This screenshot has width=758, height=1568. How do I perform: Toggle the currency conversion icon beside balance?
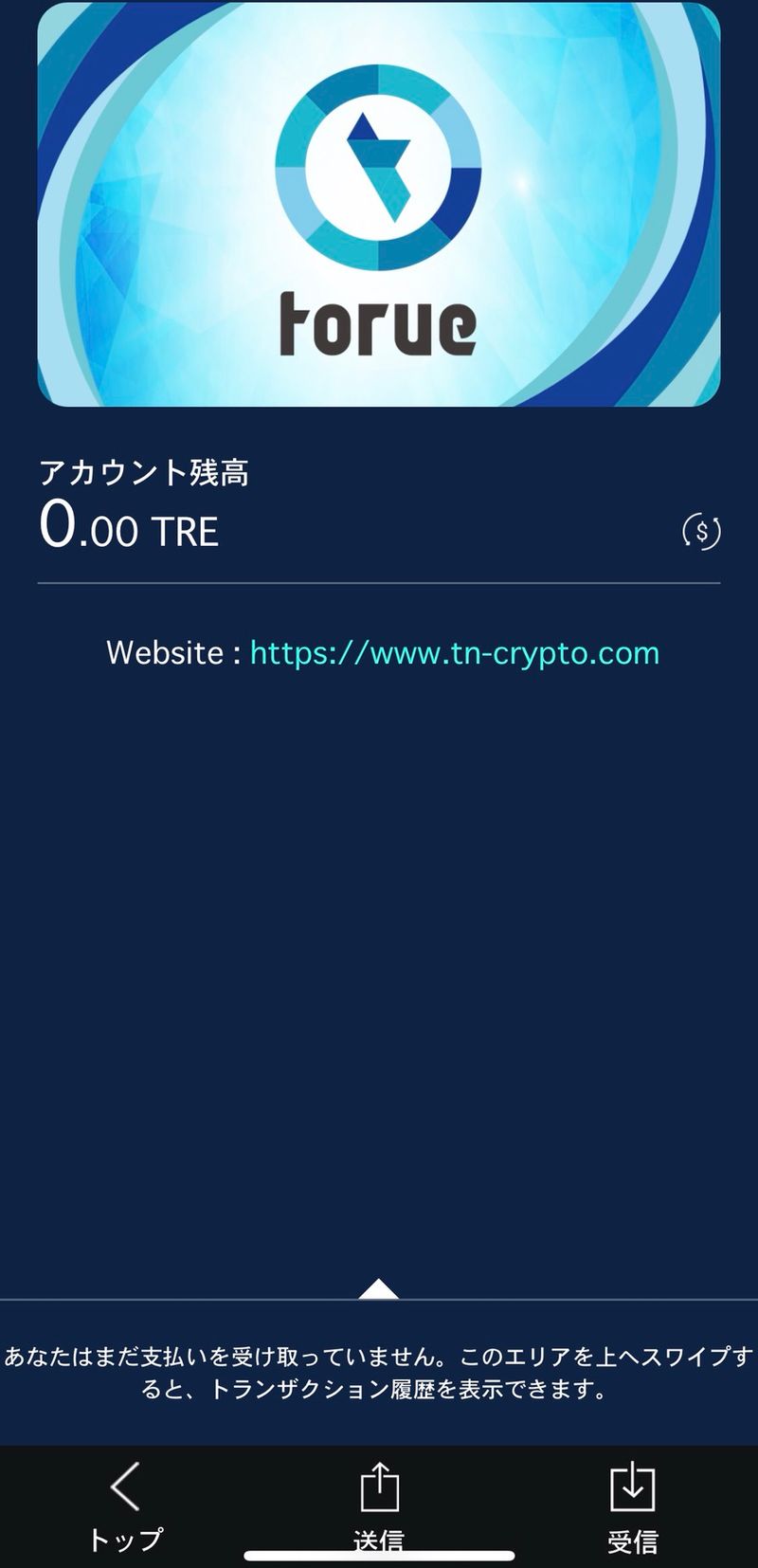701,532
